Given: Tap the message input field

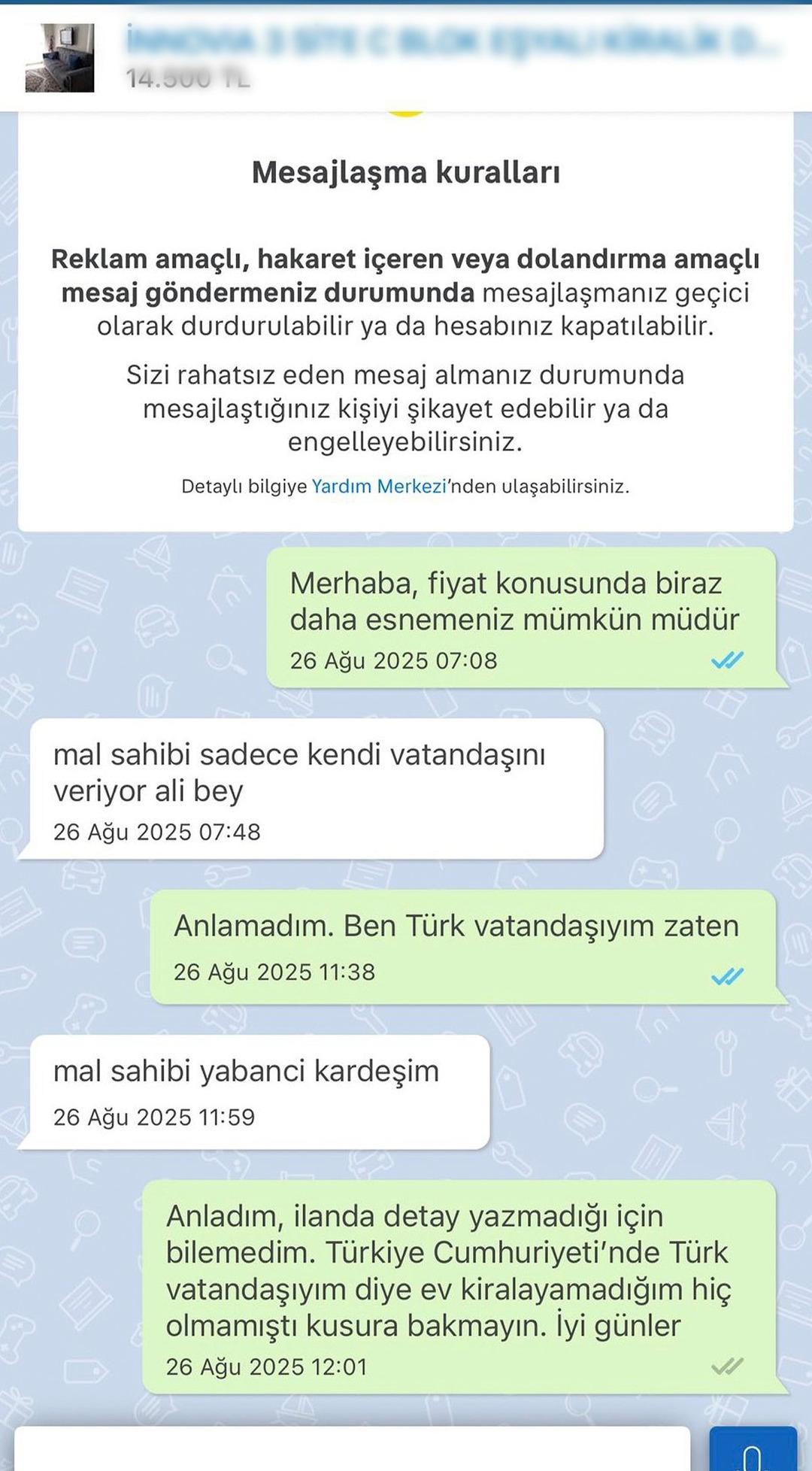Looking at the screenshot, I should [x=352, y=1450].
